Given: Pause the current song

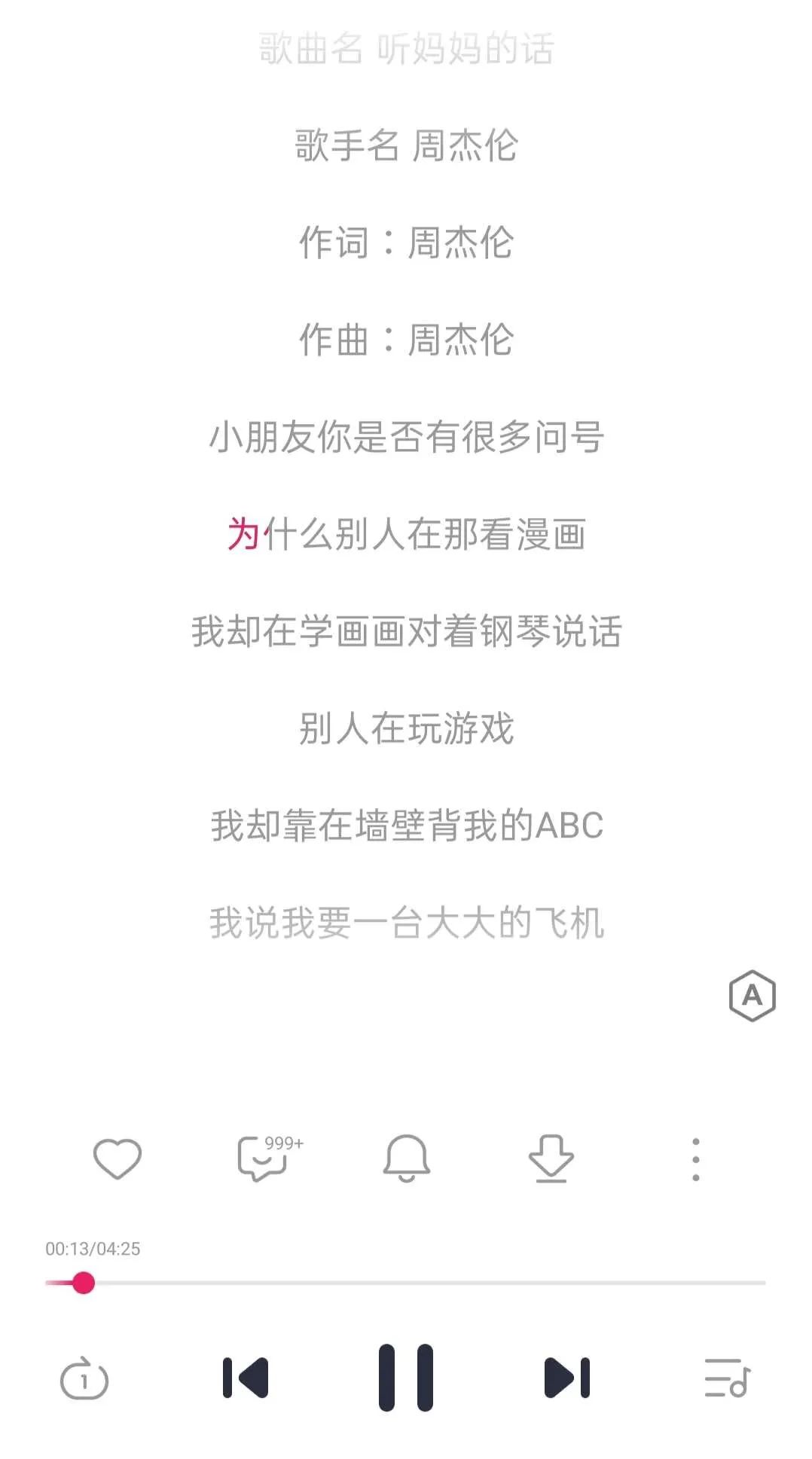Looking at the screenshot, I should [x=406, y=1377].
